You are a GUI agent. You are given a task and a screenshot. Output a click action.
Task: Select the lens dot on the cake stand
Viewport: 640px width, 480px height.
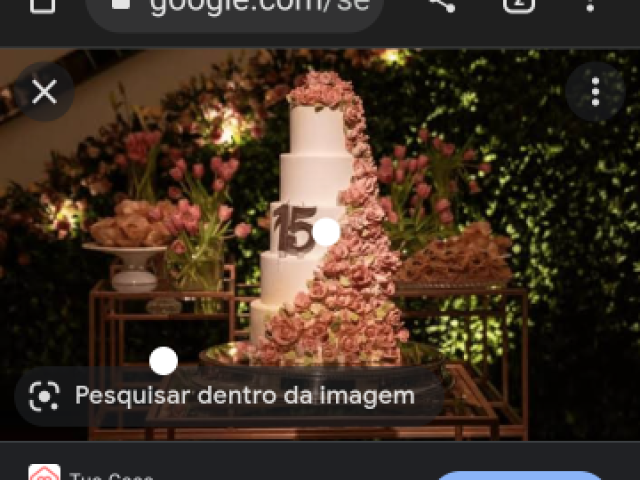click(164, 361)
